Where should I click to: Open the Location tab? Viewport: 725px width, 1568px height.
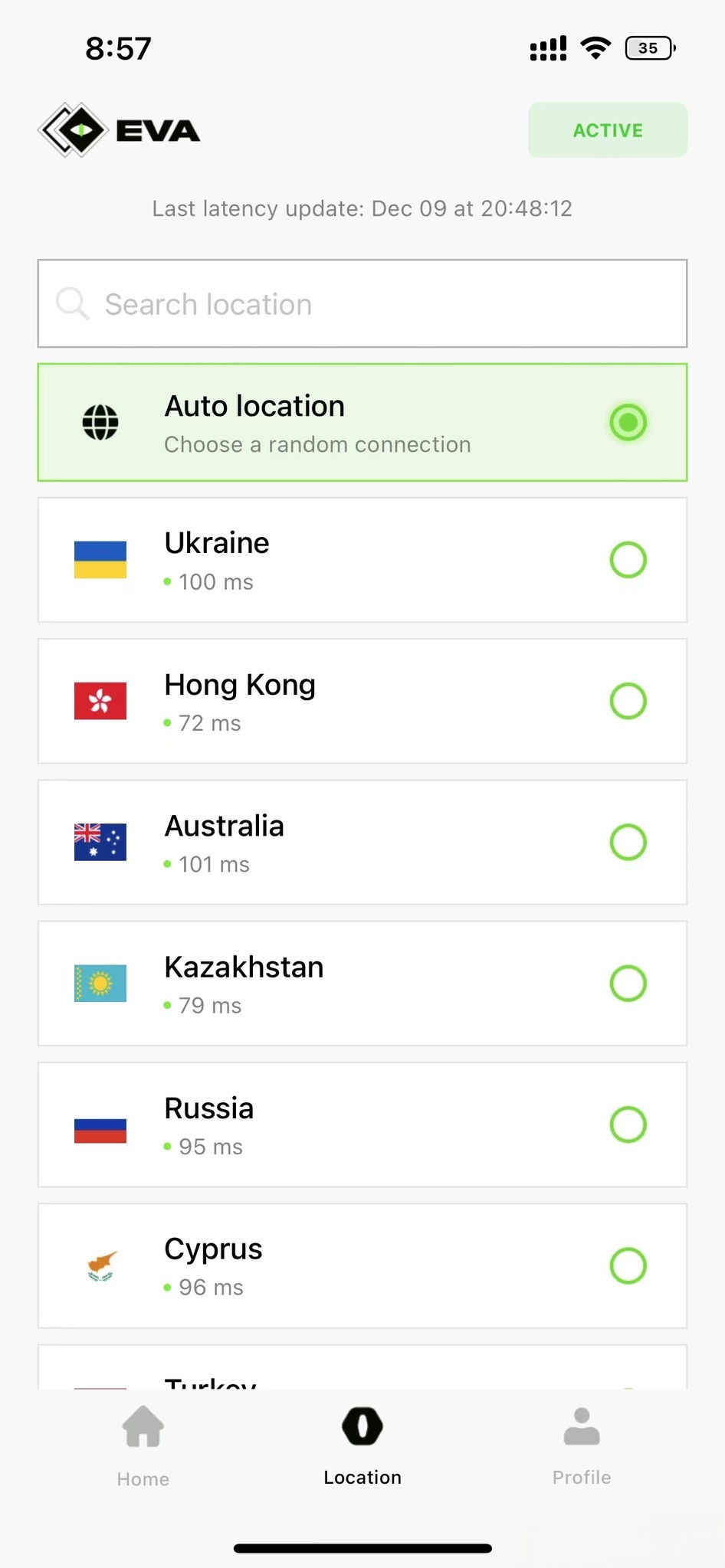click(362, 1445)
